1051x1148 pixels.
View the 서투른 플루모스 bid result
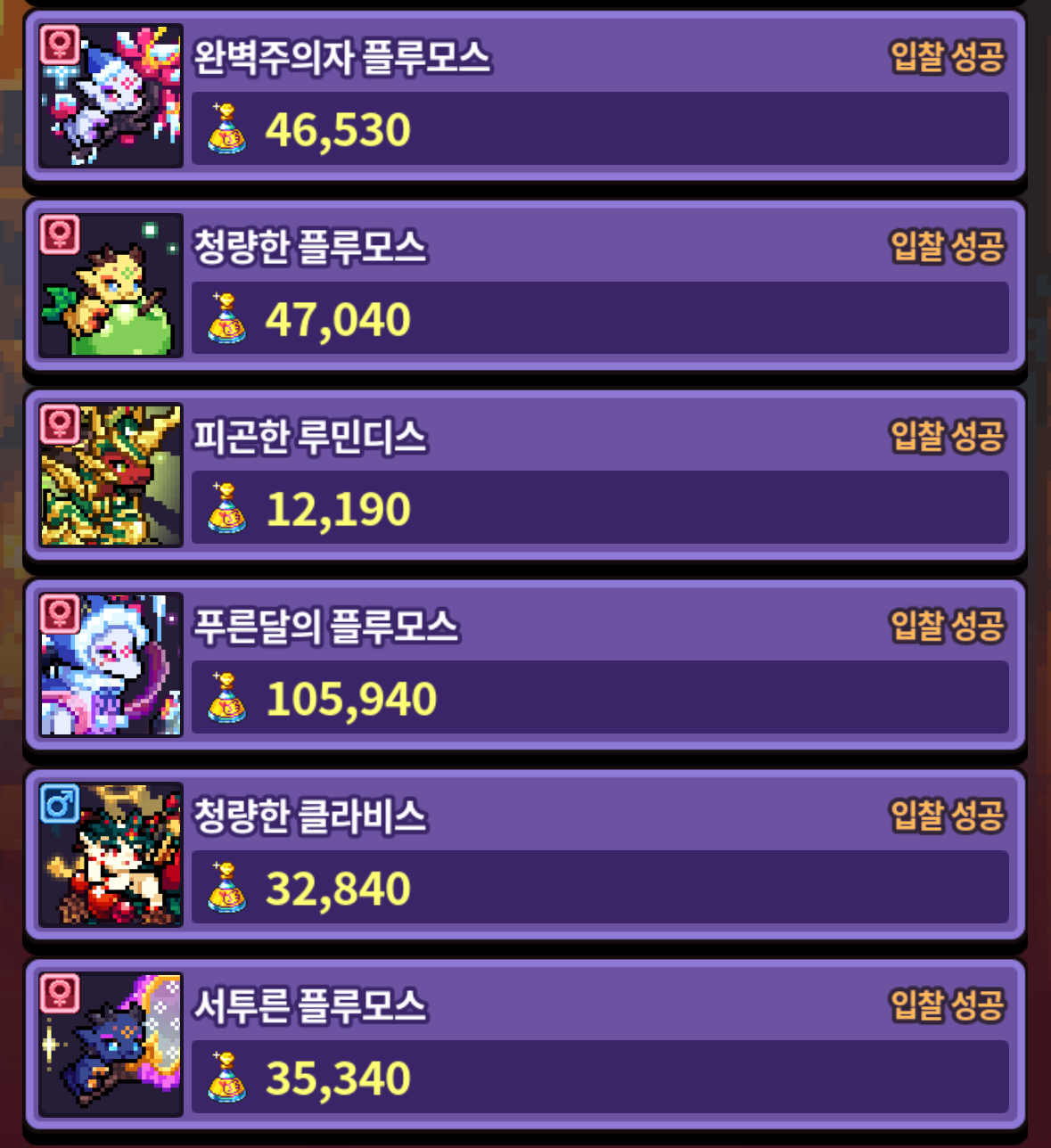525,1045
